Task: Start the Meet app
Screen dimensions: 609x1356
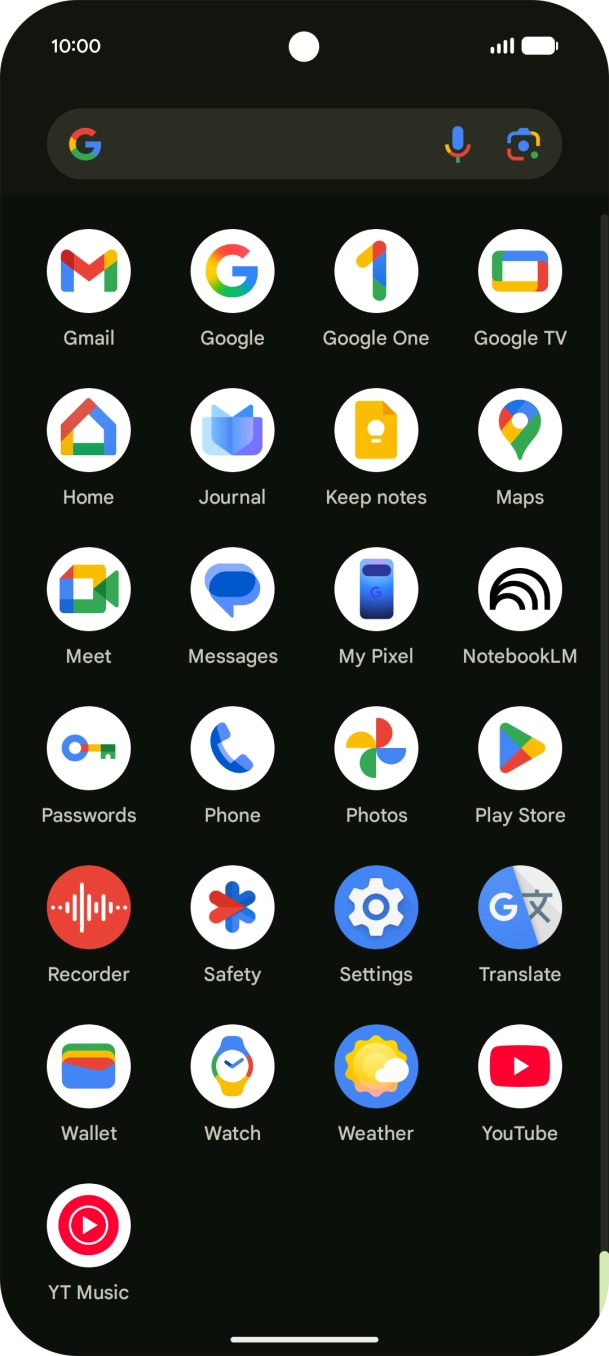Action: click(89, 590)
